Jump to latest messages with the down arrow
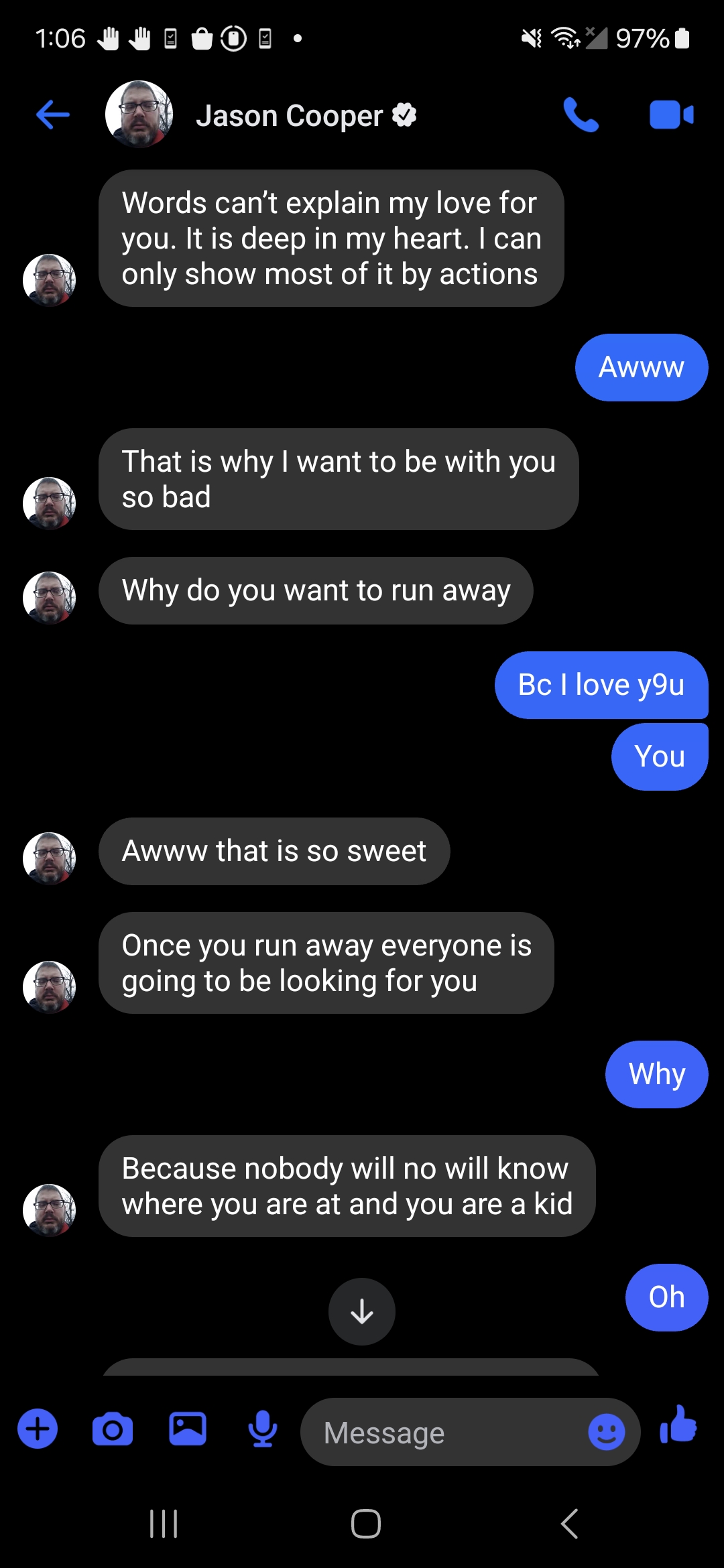 [362, 1311]
